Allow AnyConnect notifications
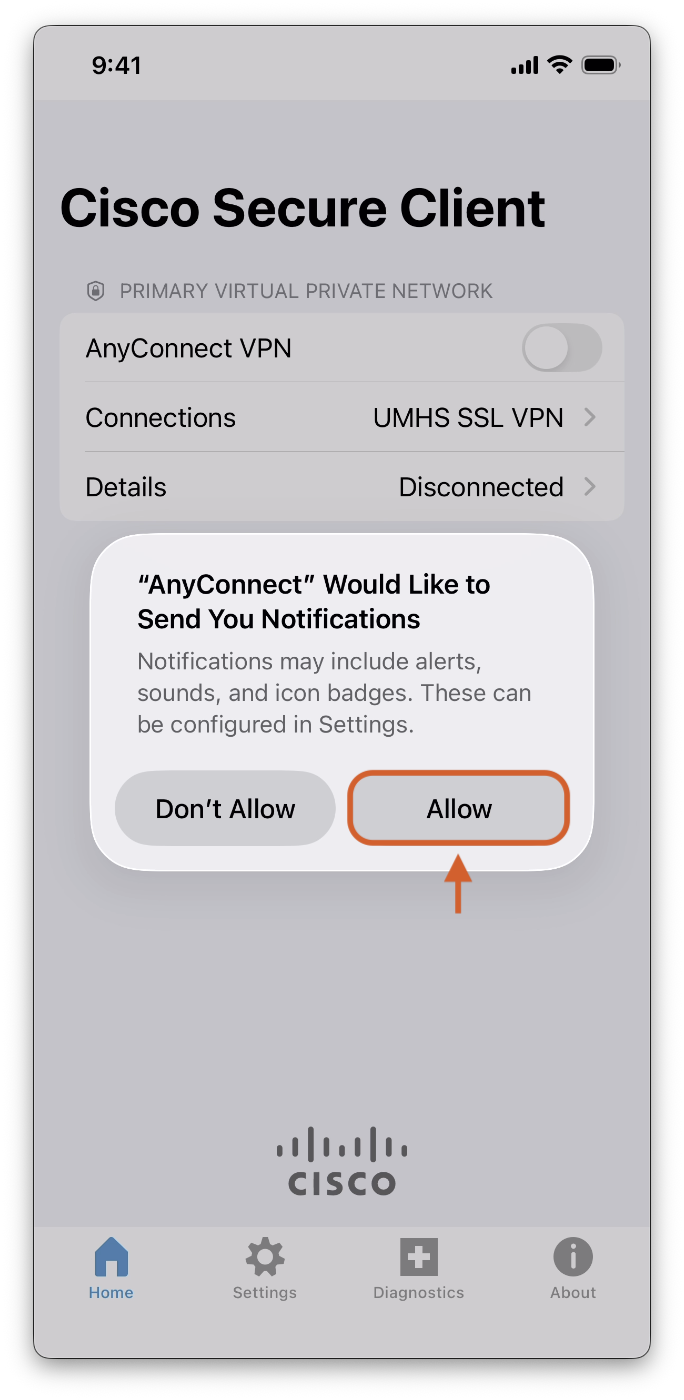The image size is (684, 1400). coord(458,808)
